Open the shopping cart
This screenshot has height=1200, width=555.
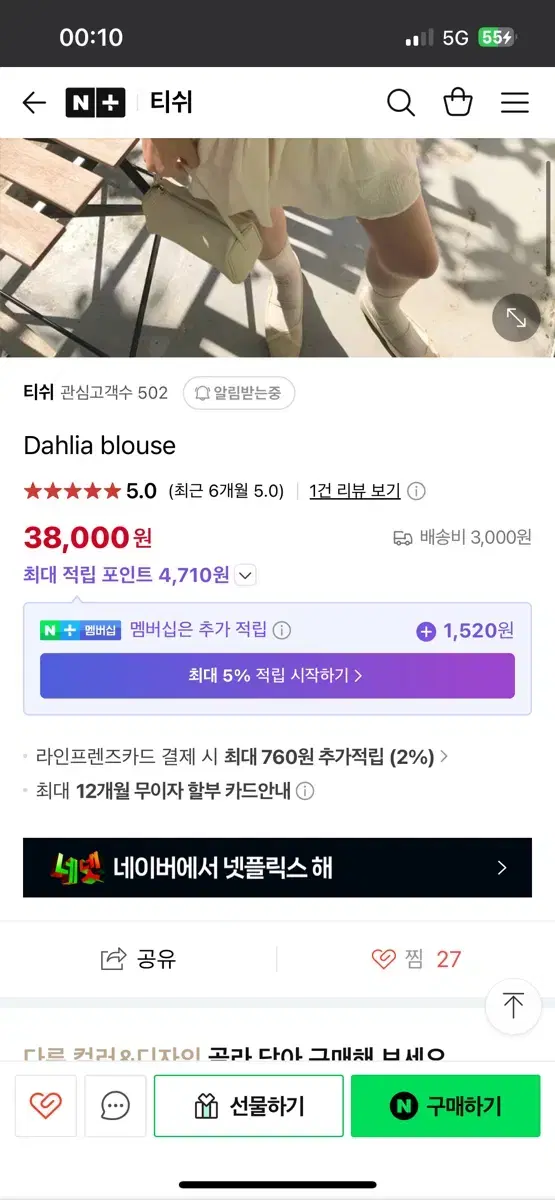click(458, 102)
